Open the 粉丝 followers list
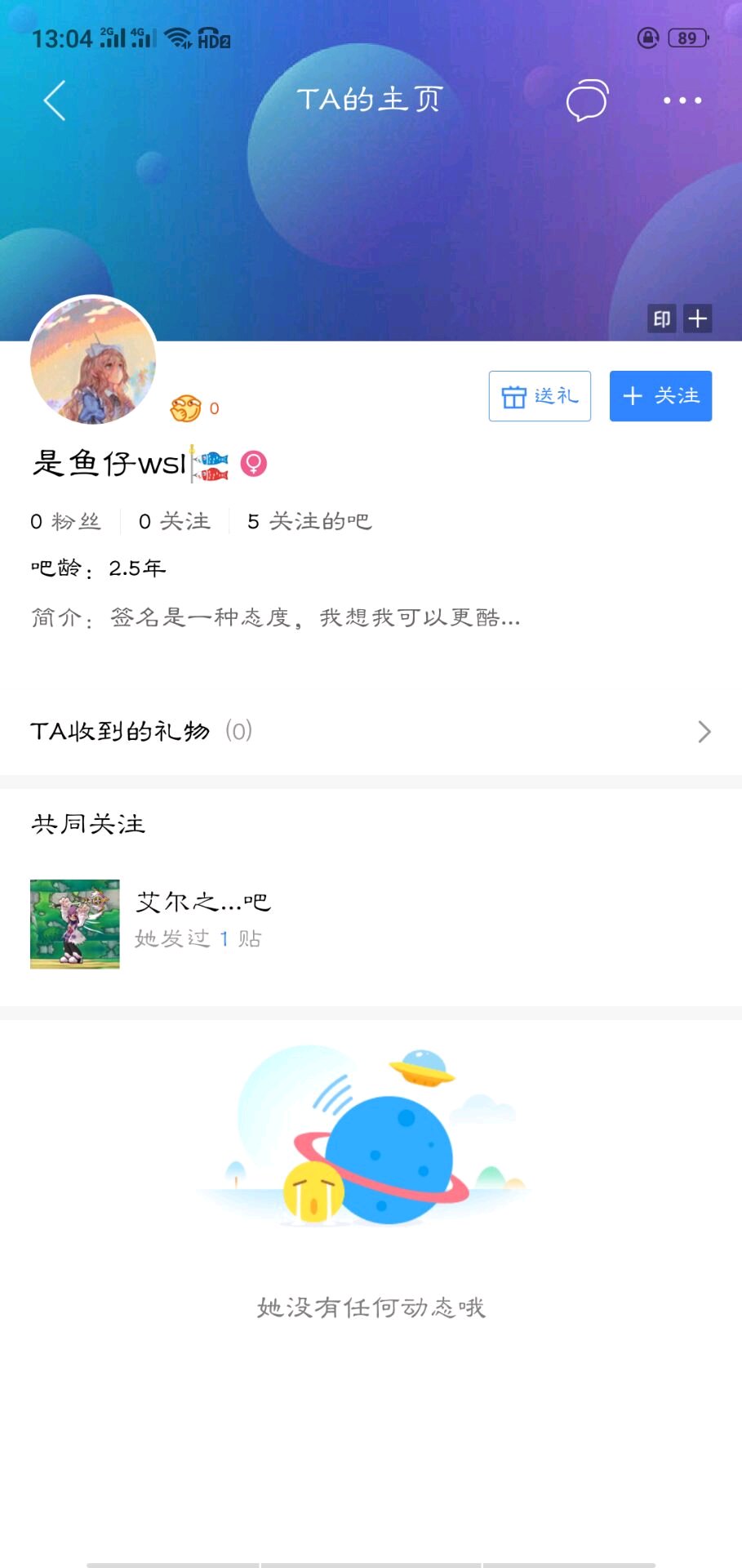742x1568 pixels. coord(65,521)
